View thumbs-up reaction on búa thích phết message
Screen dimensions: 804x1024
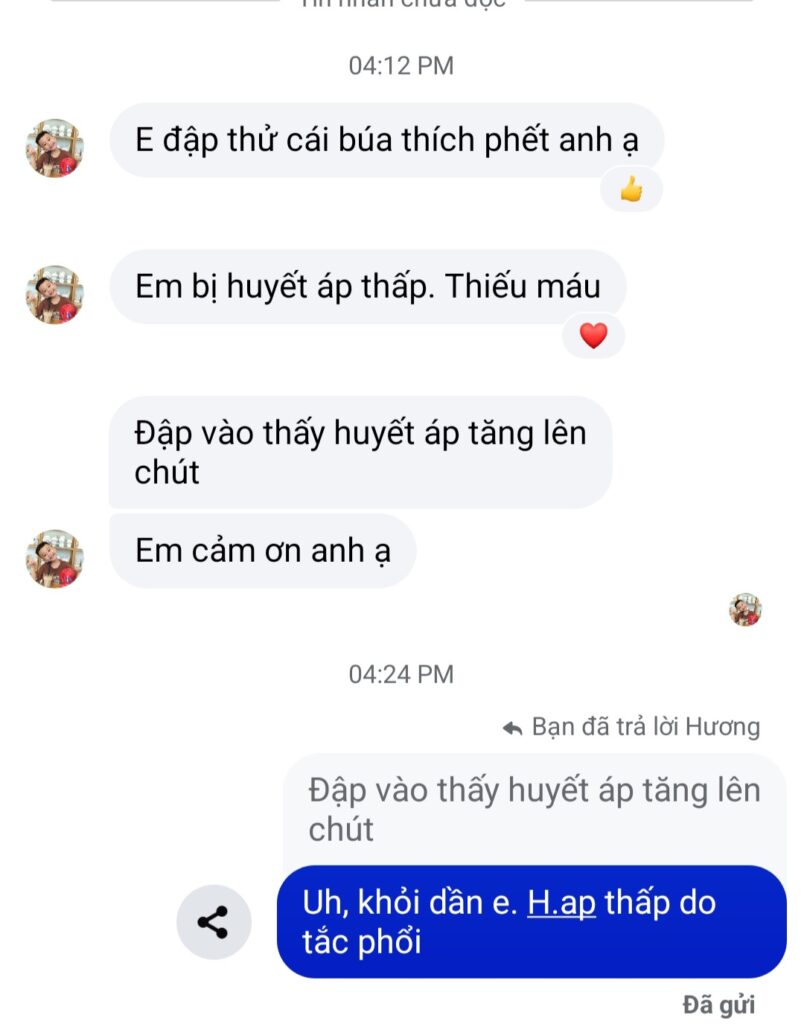631,189
